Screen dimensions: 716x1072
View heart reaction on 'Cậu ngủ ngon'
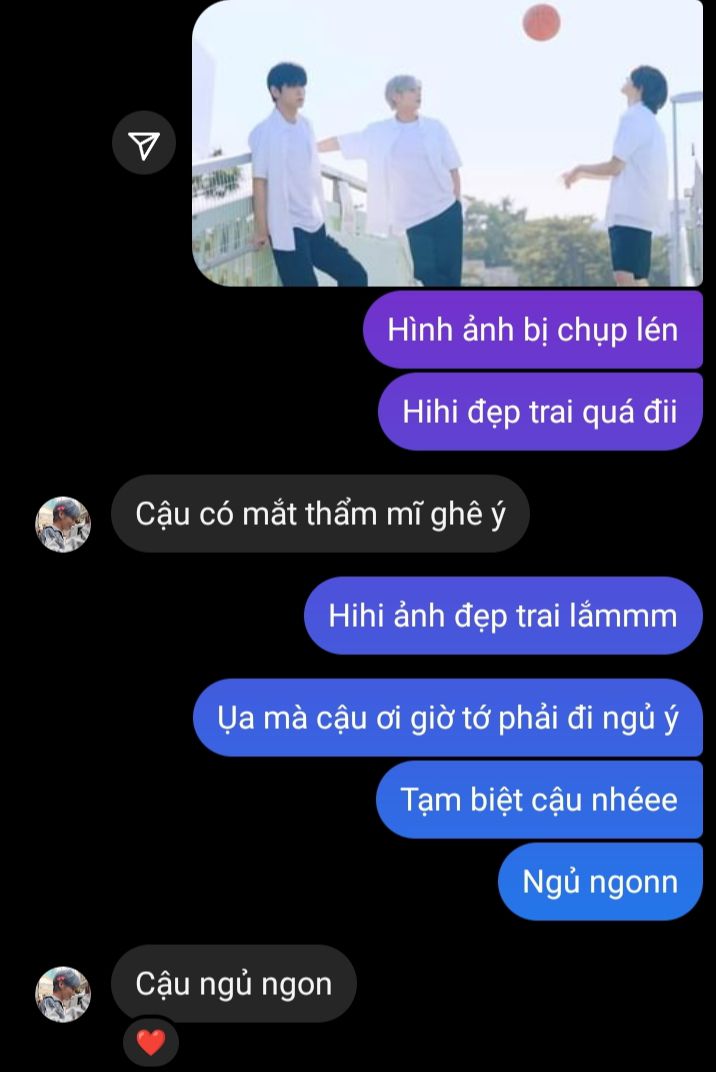[x=151, y=1043]
